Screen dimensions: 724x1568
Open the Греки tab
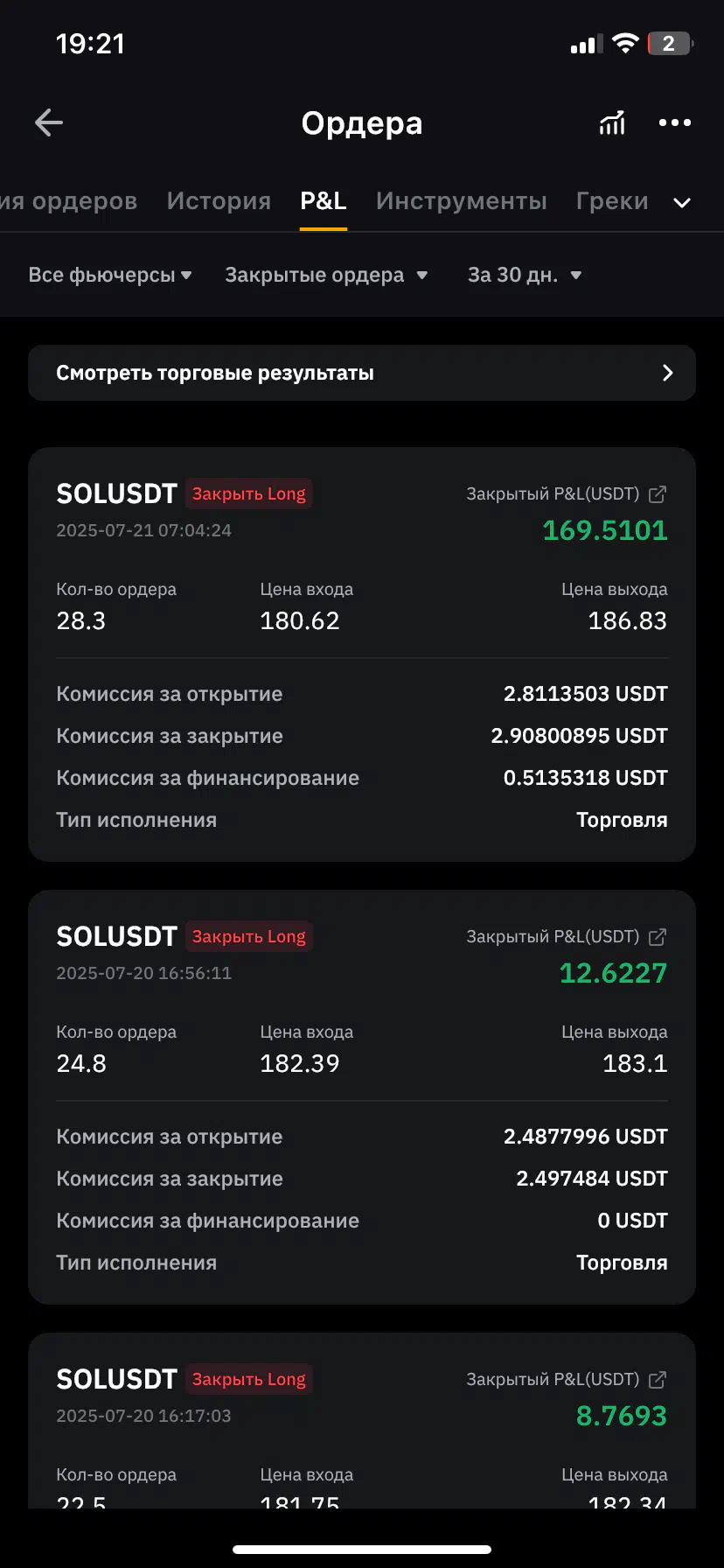coord(612,201)
